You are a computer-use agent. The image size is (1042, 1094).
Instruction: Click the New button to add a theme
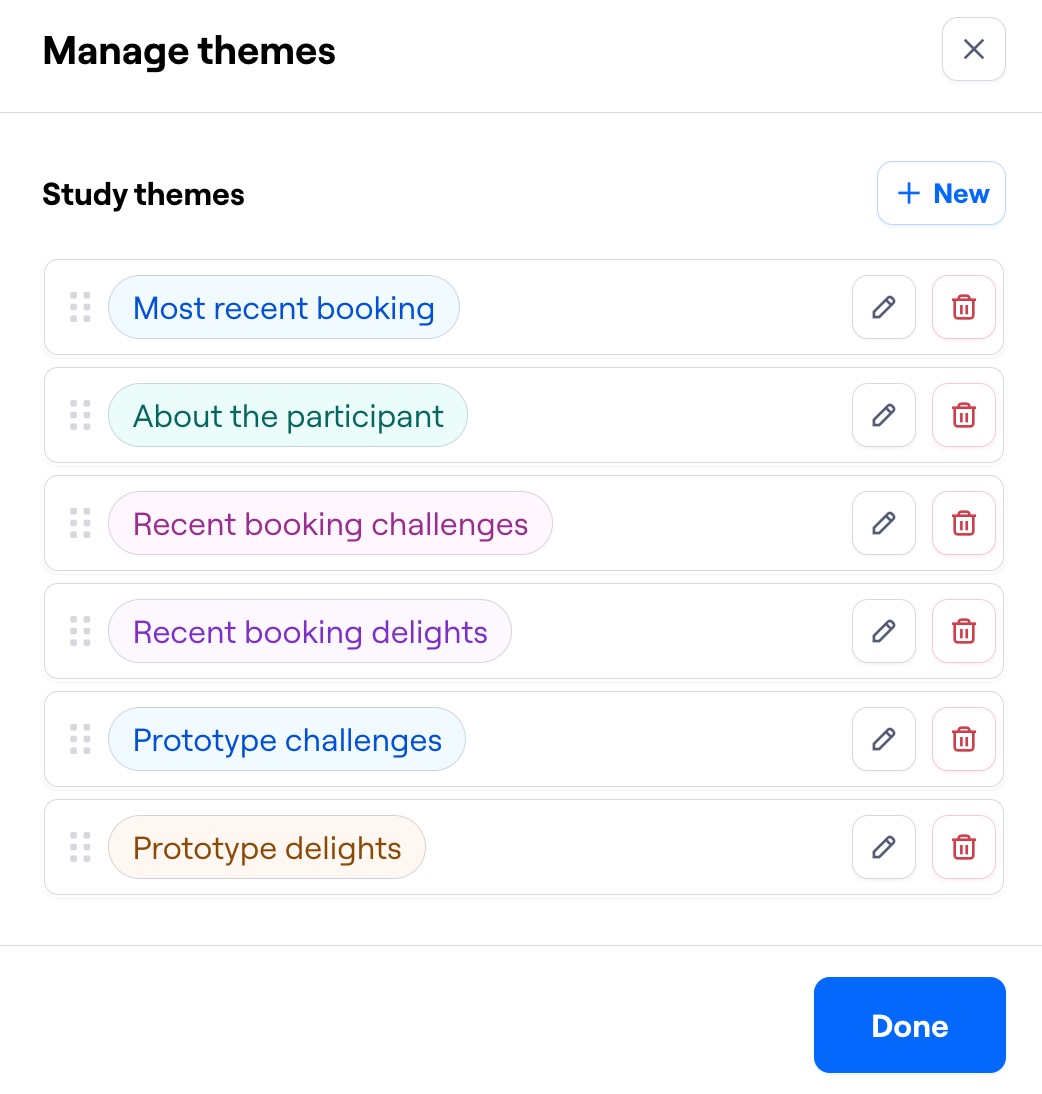pos(941,193)
